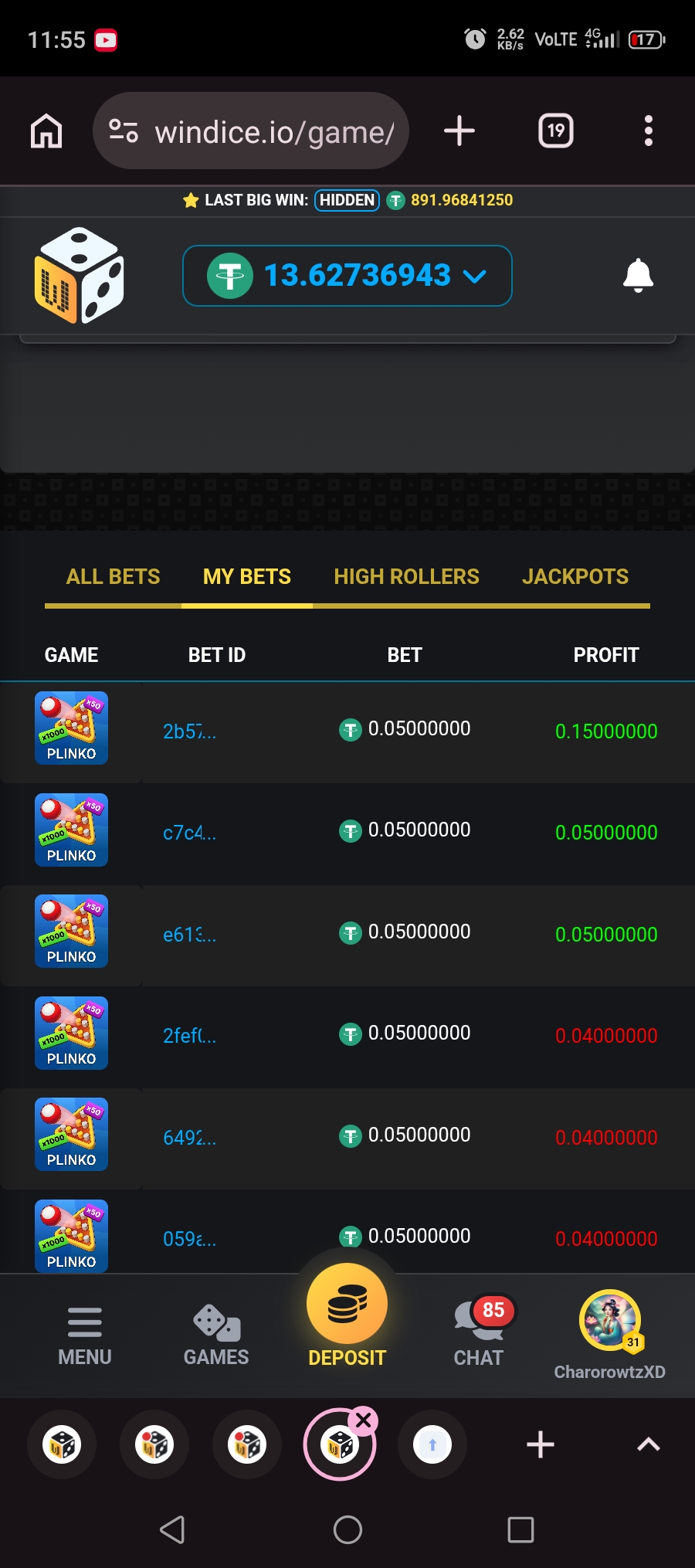Go to browser home page

coord(46,131)
